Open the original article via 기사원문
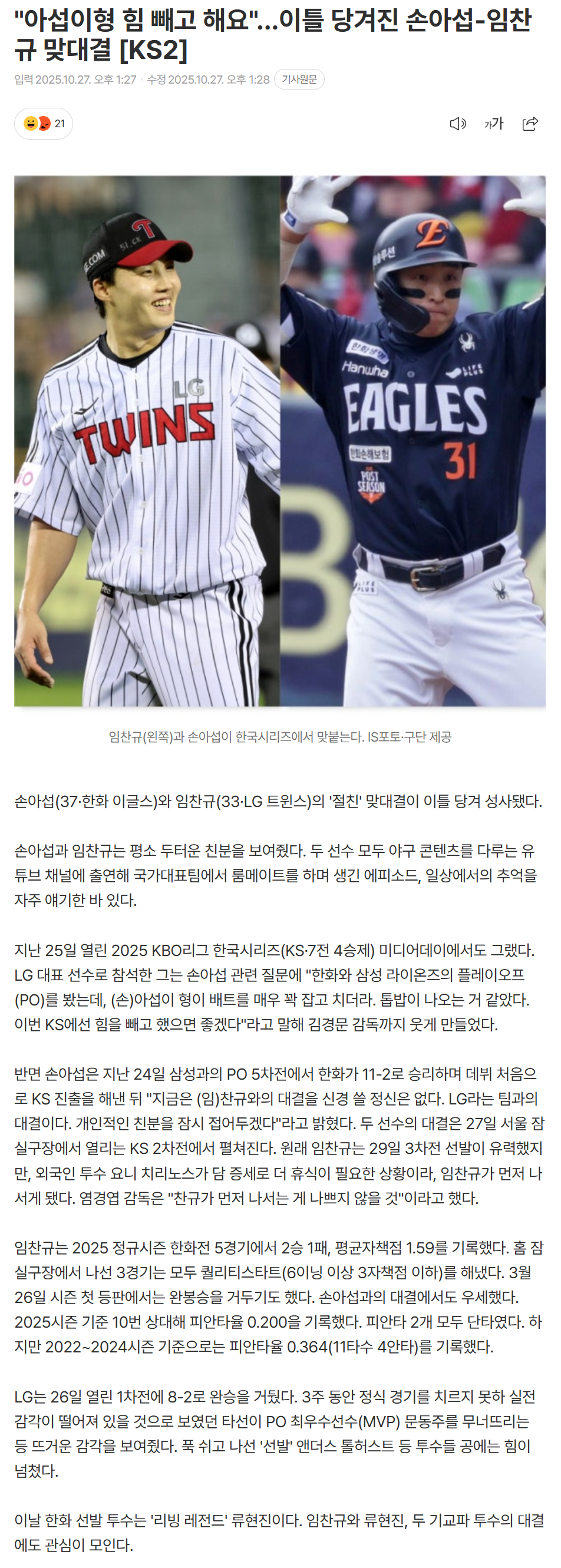The height and width of the screenshot is (1568, 561). [298, 80]
